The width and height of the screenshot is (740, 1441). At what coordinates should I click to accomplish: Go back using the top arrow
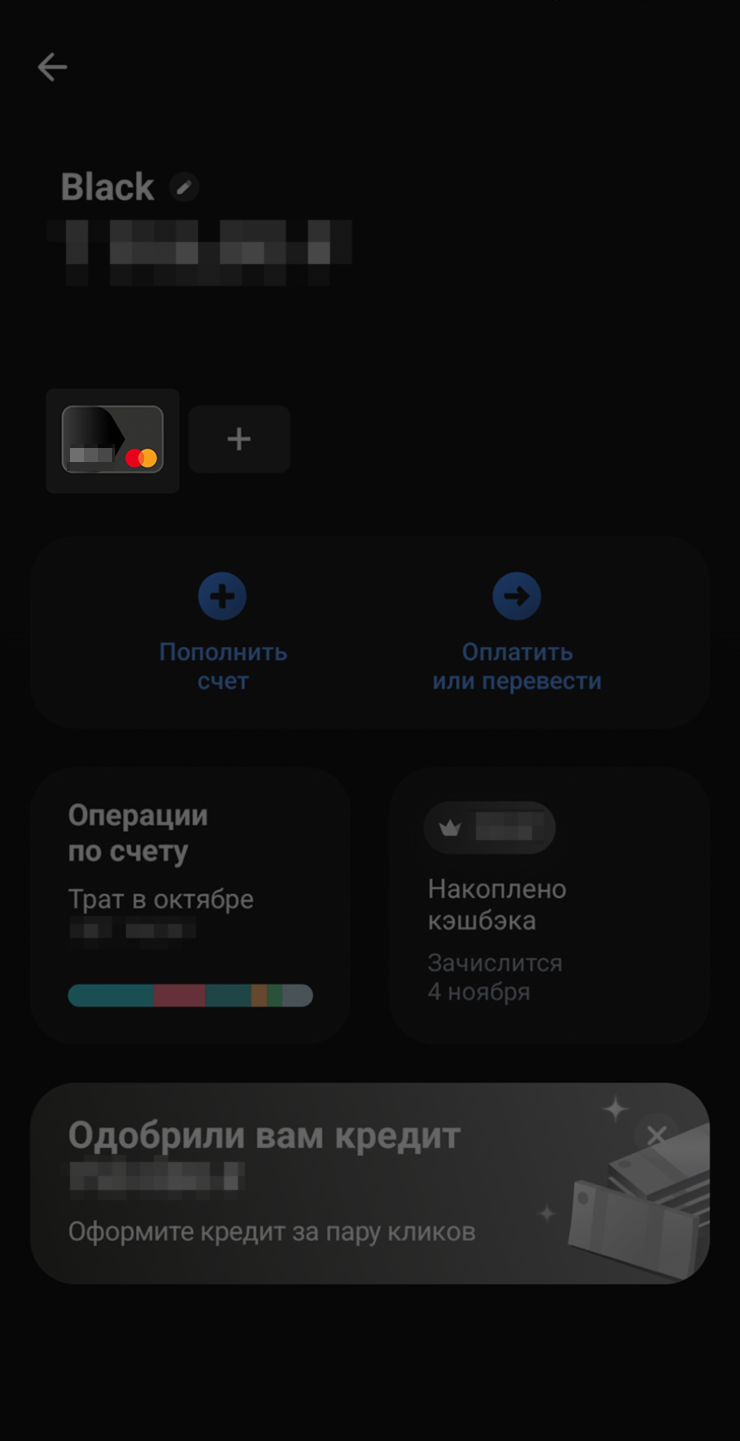(x=52, y=67)
